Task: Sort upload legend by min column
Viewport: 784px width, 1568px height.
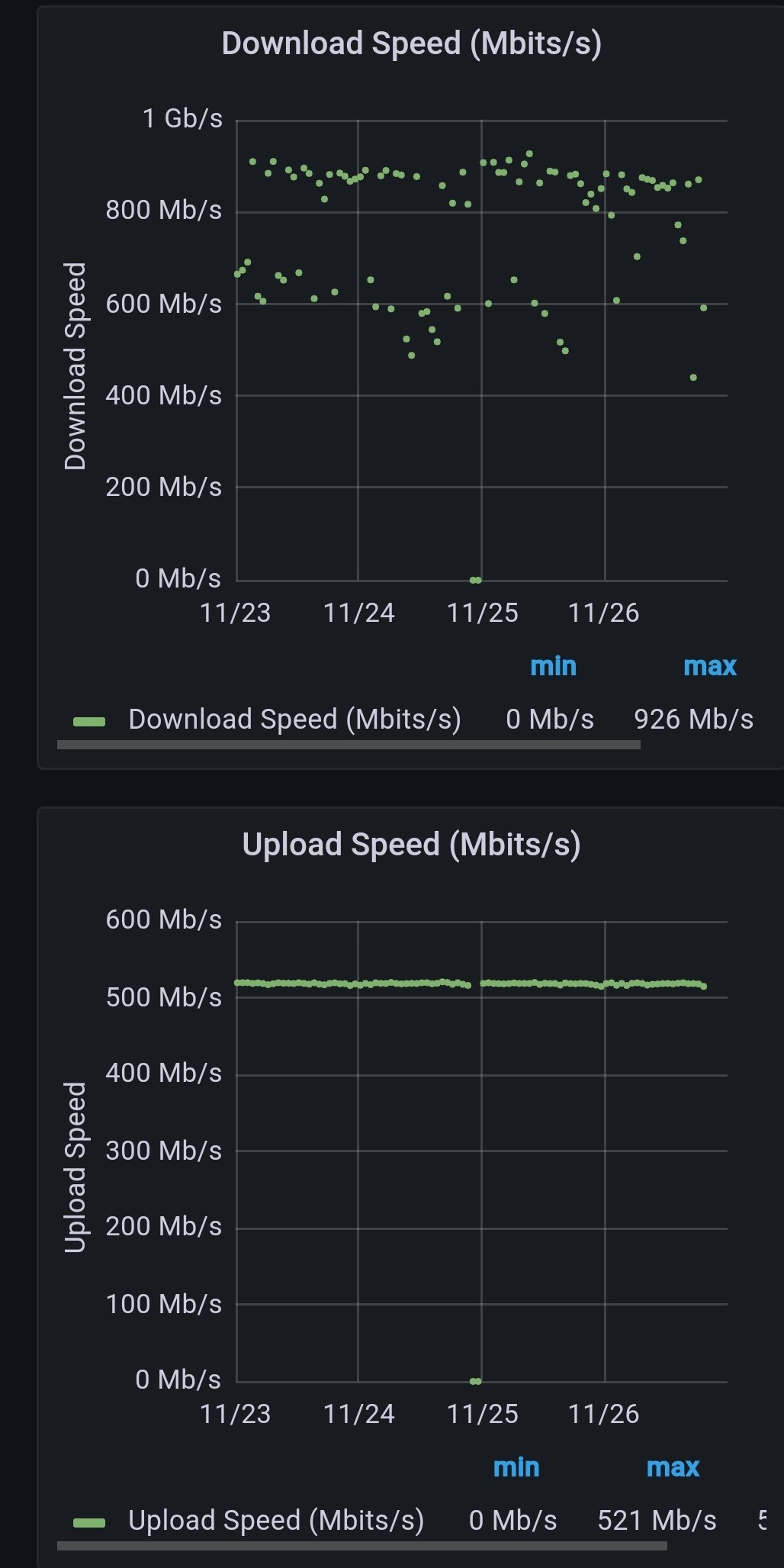Action: (x=516, y=1467)
